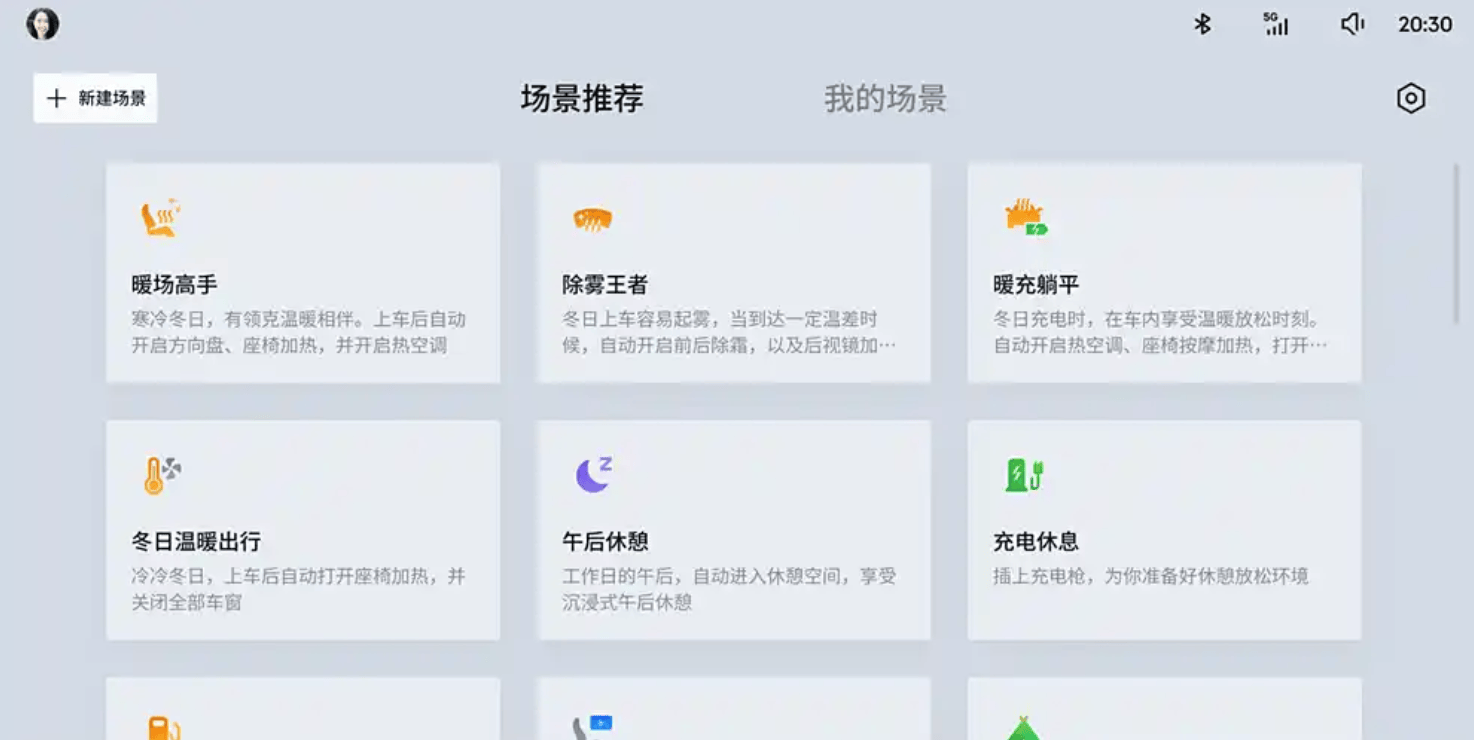
Task: Switch to the 我的场景 tab
Action: [x=884, y=98]
